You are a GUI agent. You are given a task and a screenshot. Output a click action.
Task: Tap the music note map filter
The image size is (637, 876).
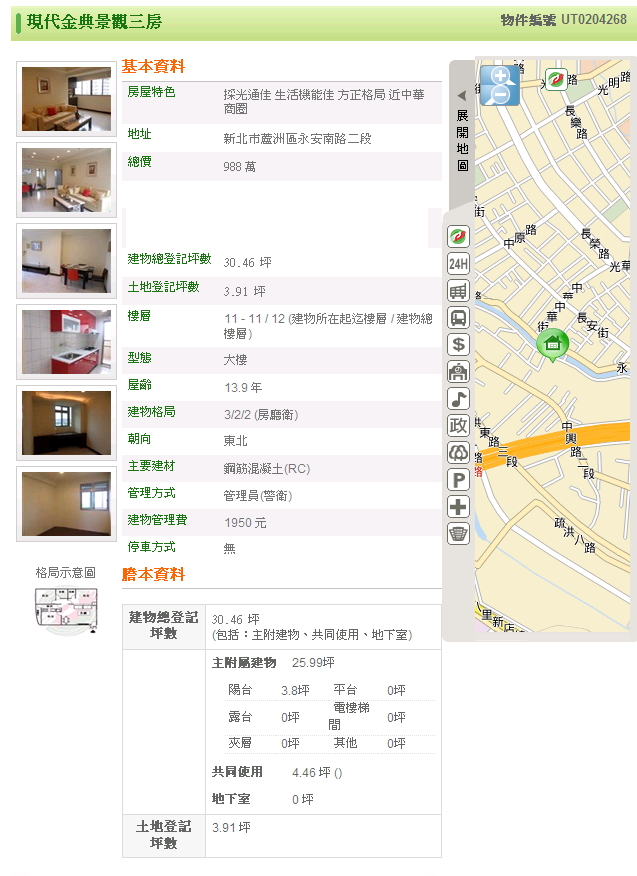pos(458,399)
